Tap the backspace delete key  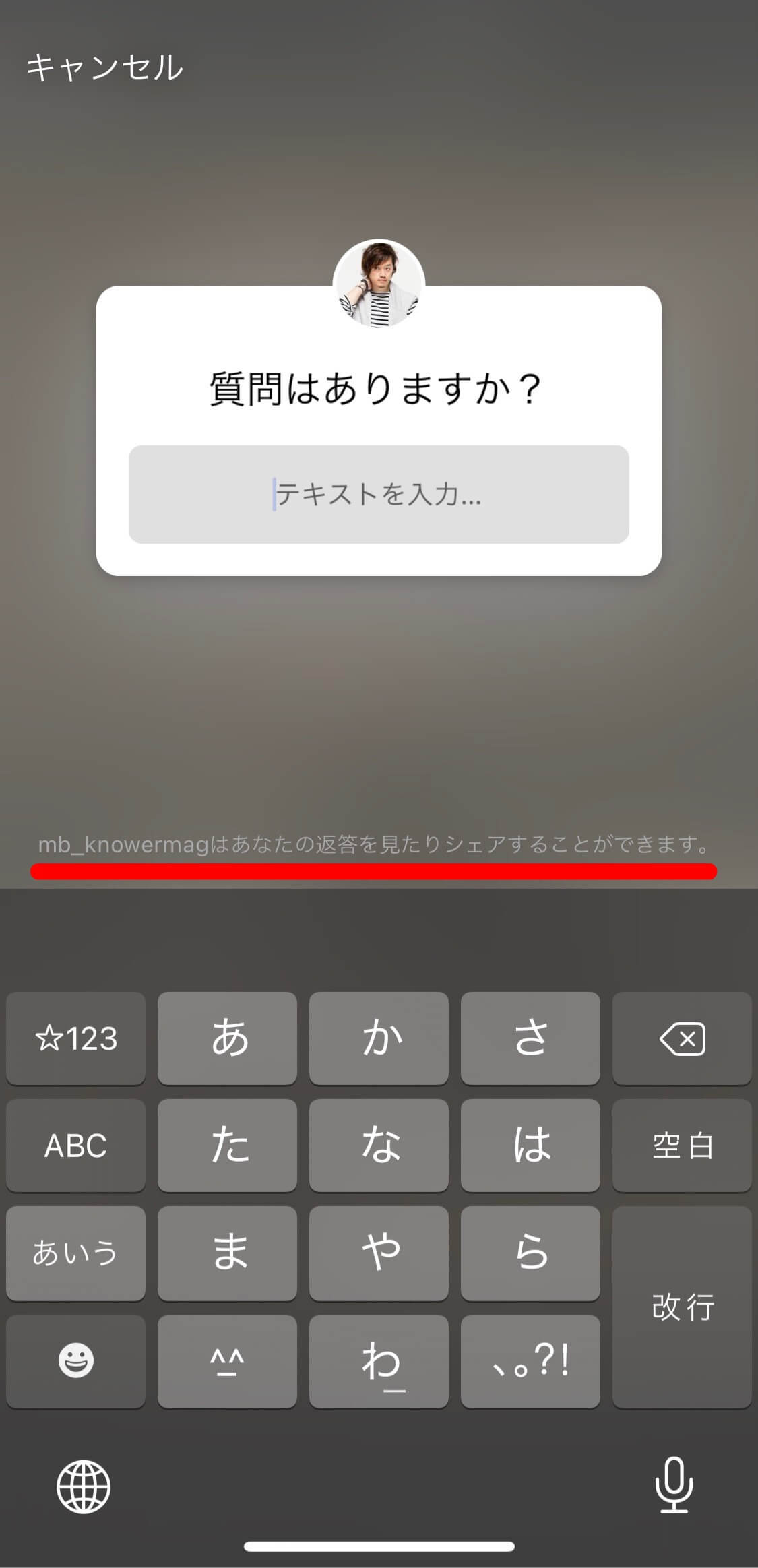click(x=682, y=1038)
